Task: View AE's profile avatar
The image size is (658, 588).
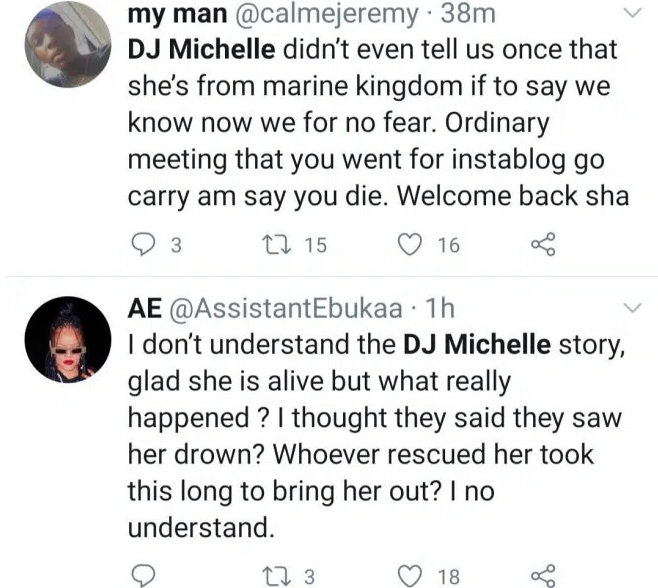Action: pos(66,339)
